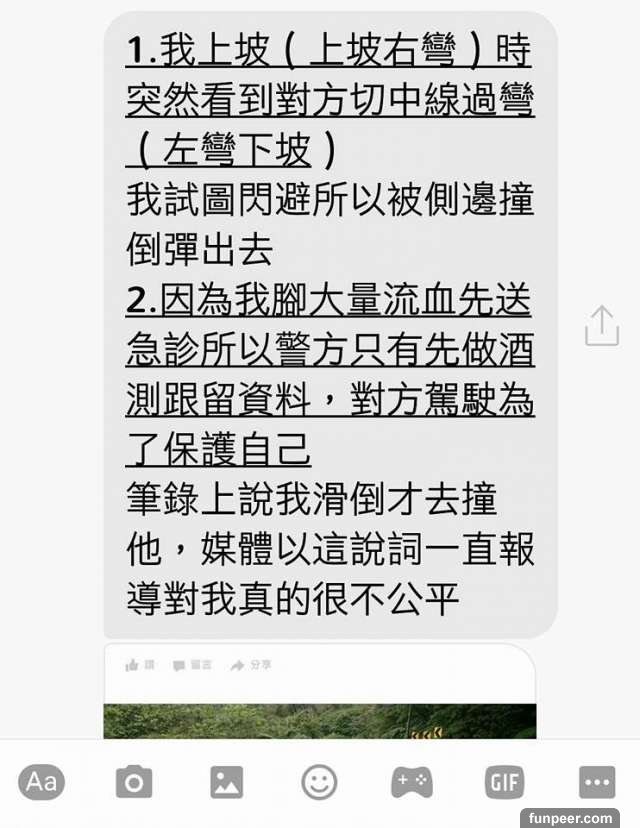Screen dimensions: 640x828
Task: Open the camera to take a photo
Action: coord(134,782)
